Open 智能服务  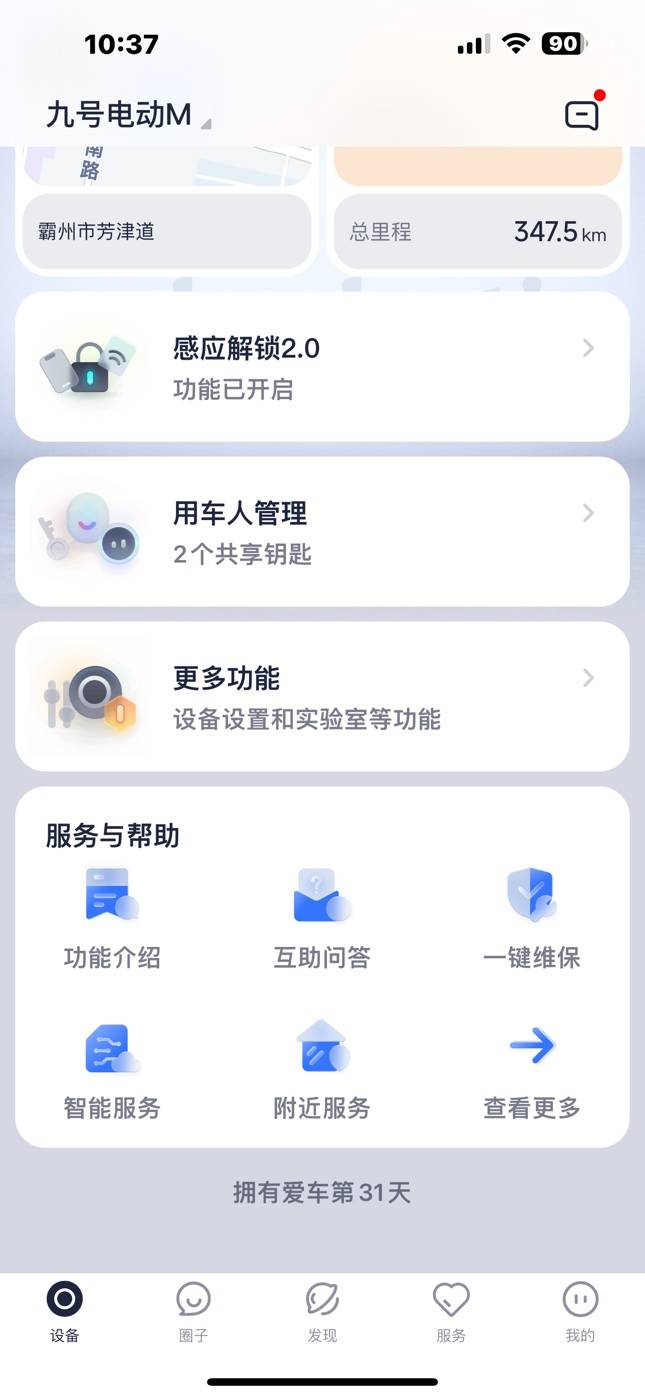(x=112, y=1068)
